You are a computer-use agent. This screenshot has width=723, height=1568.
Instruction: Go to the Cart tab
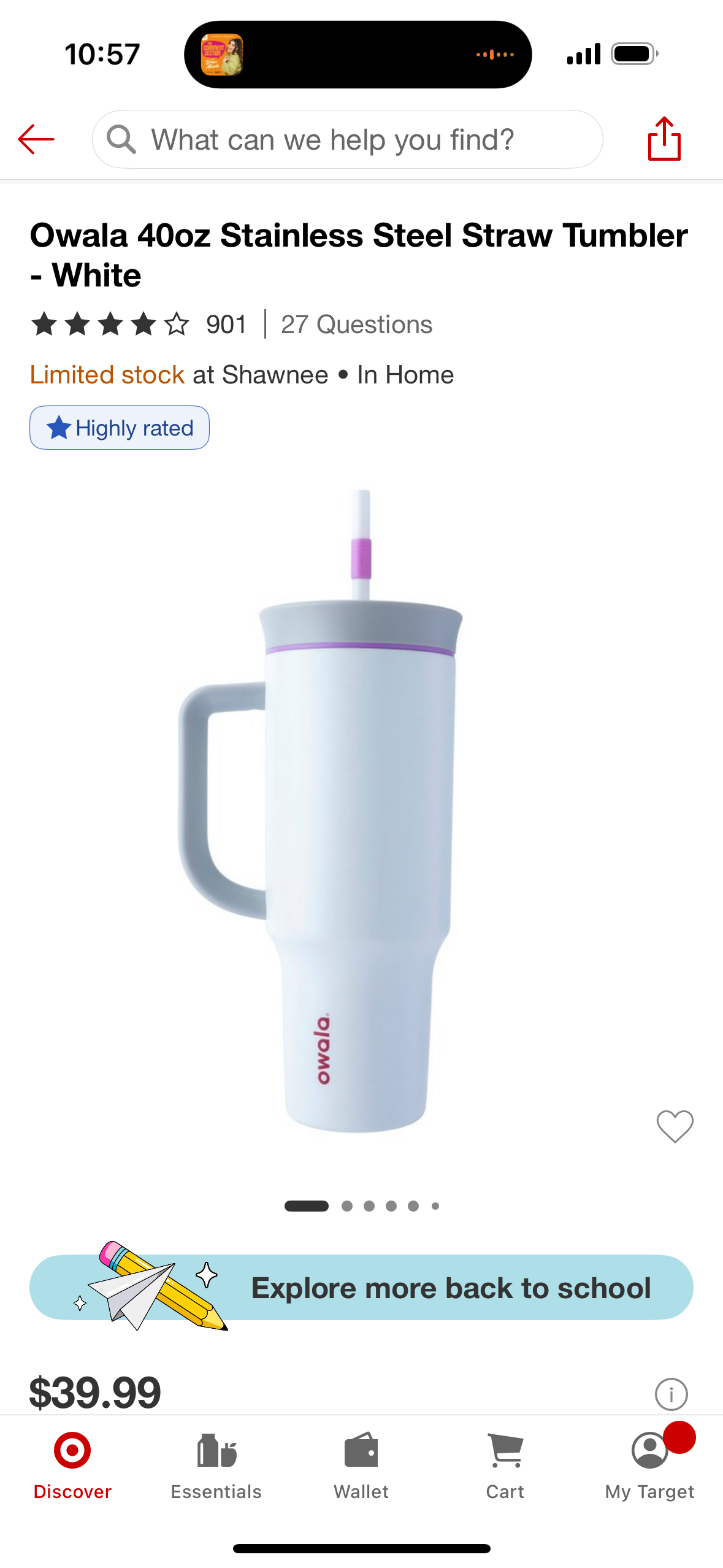(x=505, y=1466)
